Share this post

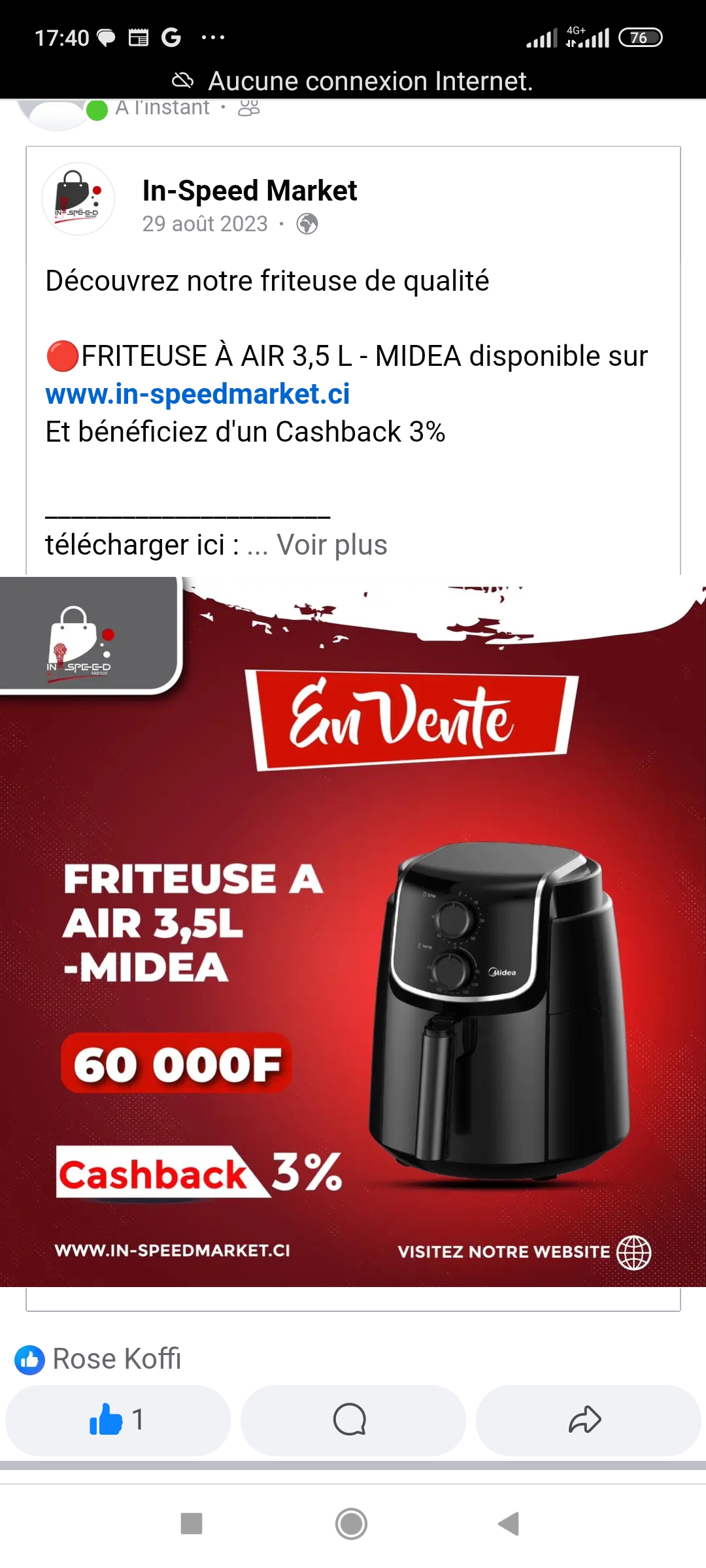pos(587,1419)
